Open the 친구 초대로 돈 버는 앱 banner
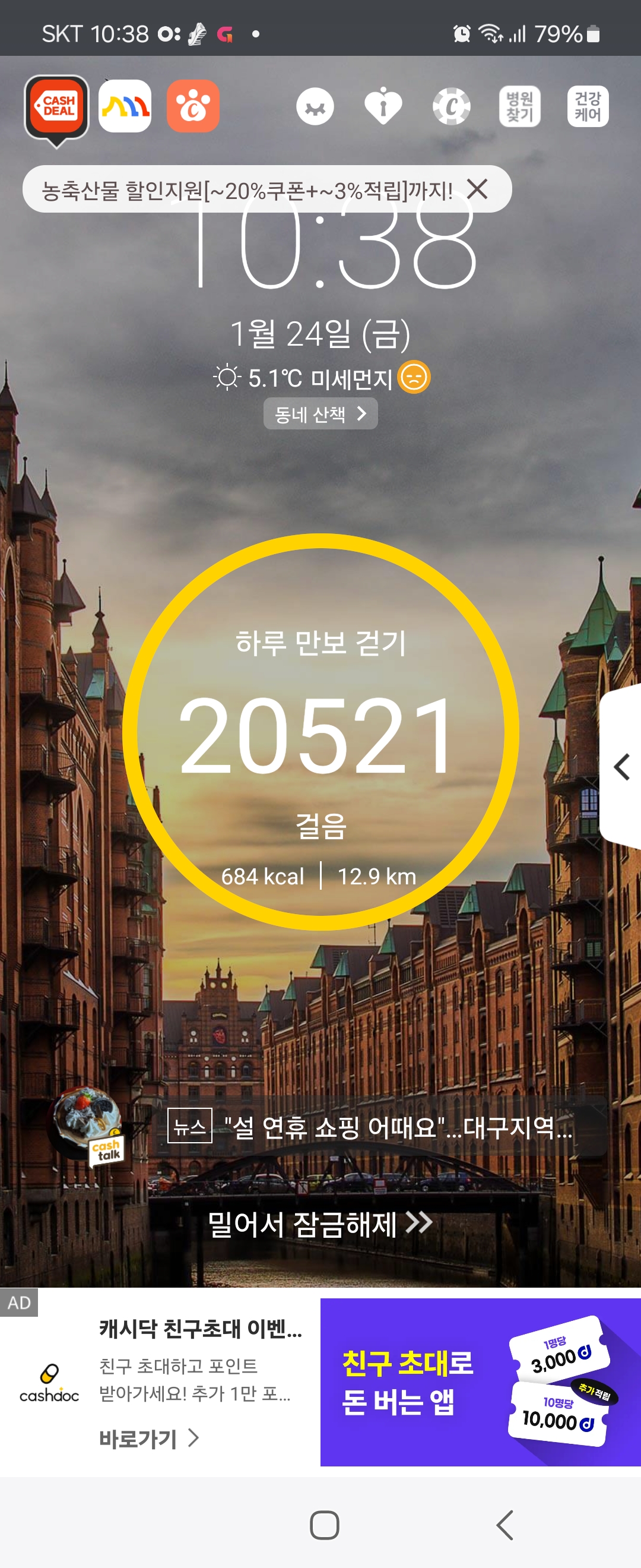Screen dimensions: 641x1568 pos(480,1382)
